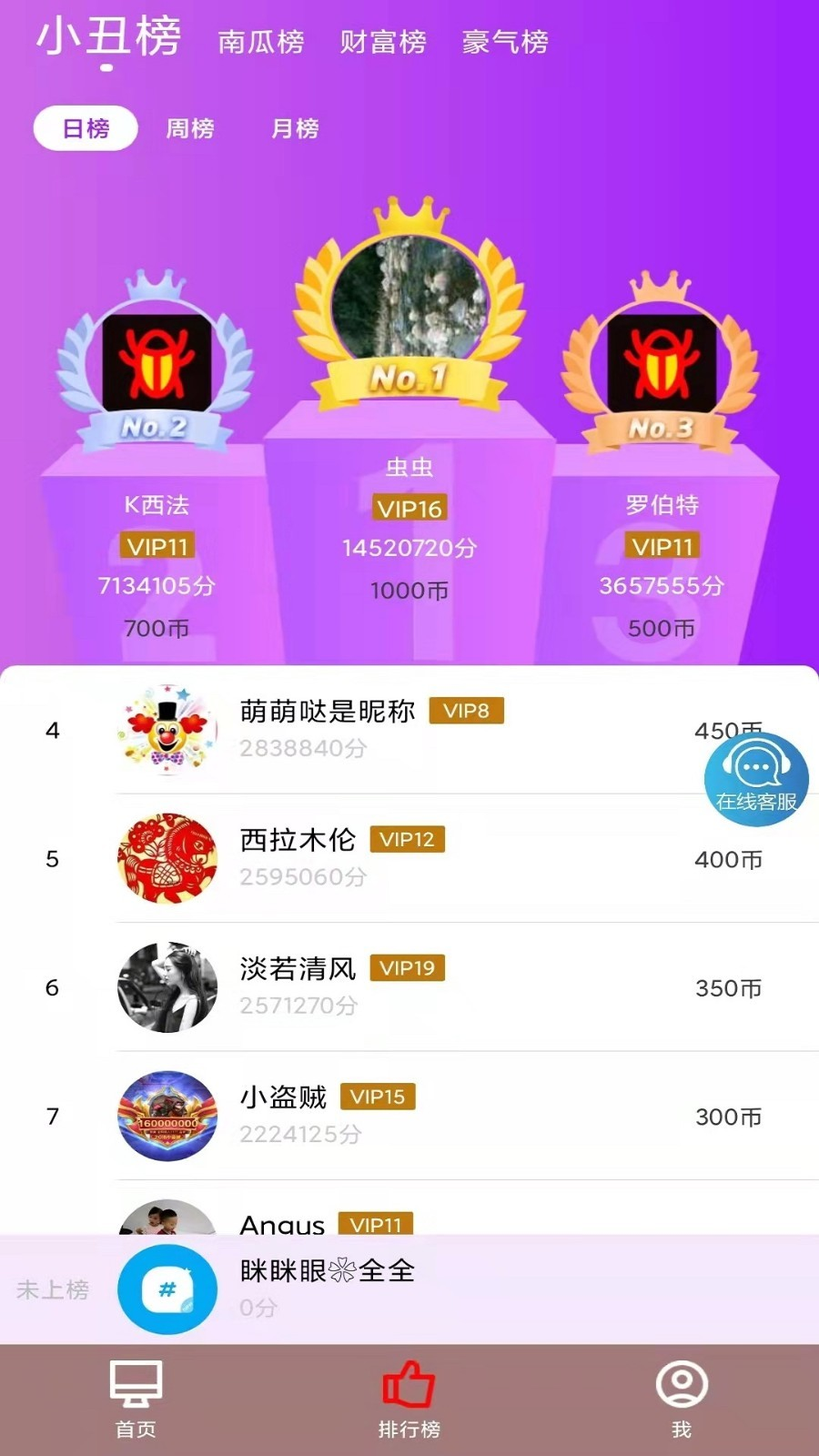Open 在线客服 online support
This screenshot has width=819, height=1456.
click(x=756, y=780)
